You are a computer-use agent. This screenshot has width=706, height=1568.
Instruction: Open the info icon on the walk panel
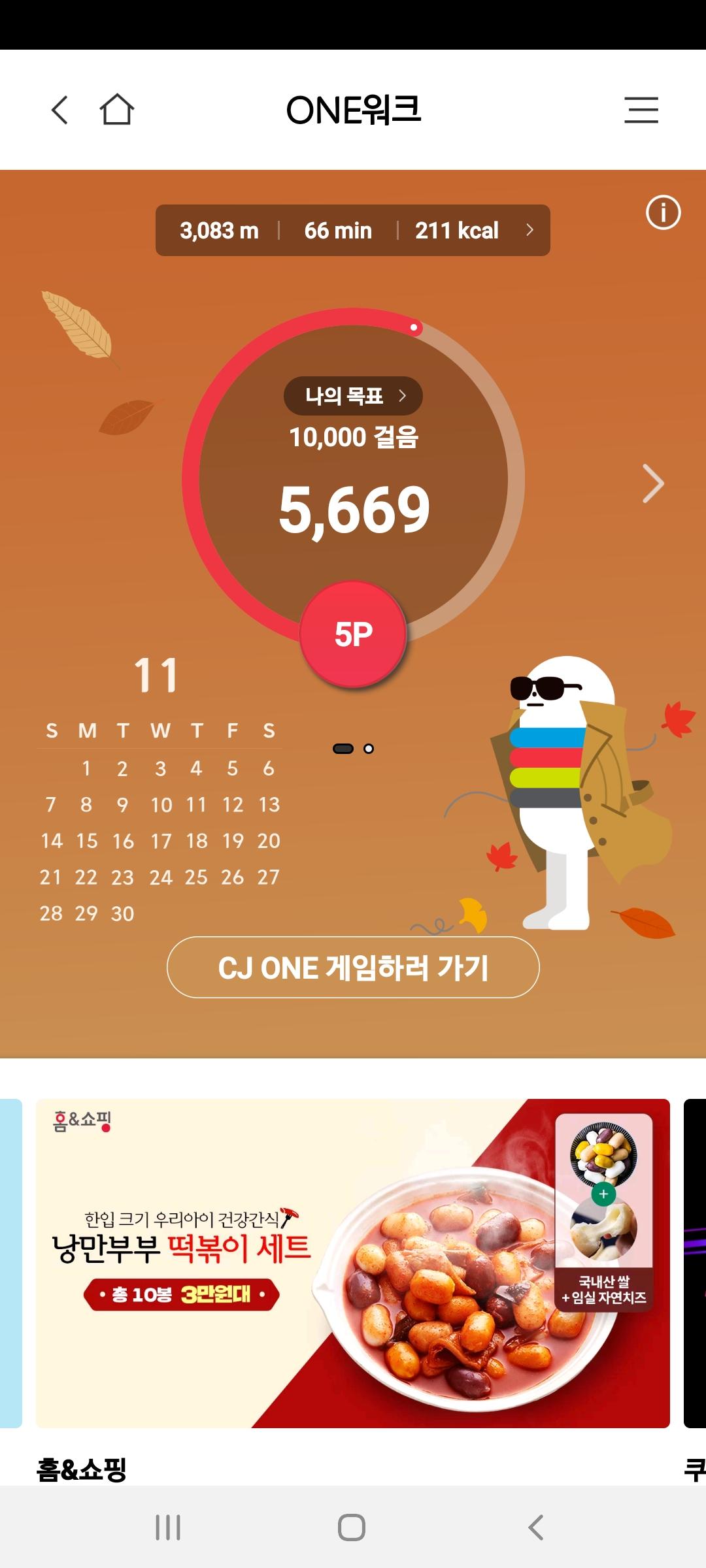tap(663, 212)
